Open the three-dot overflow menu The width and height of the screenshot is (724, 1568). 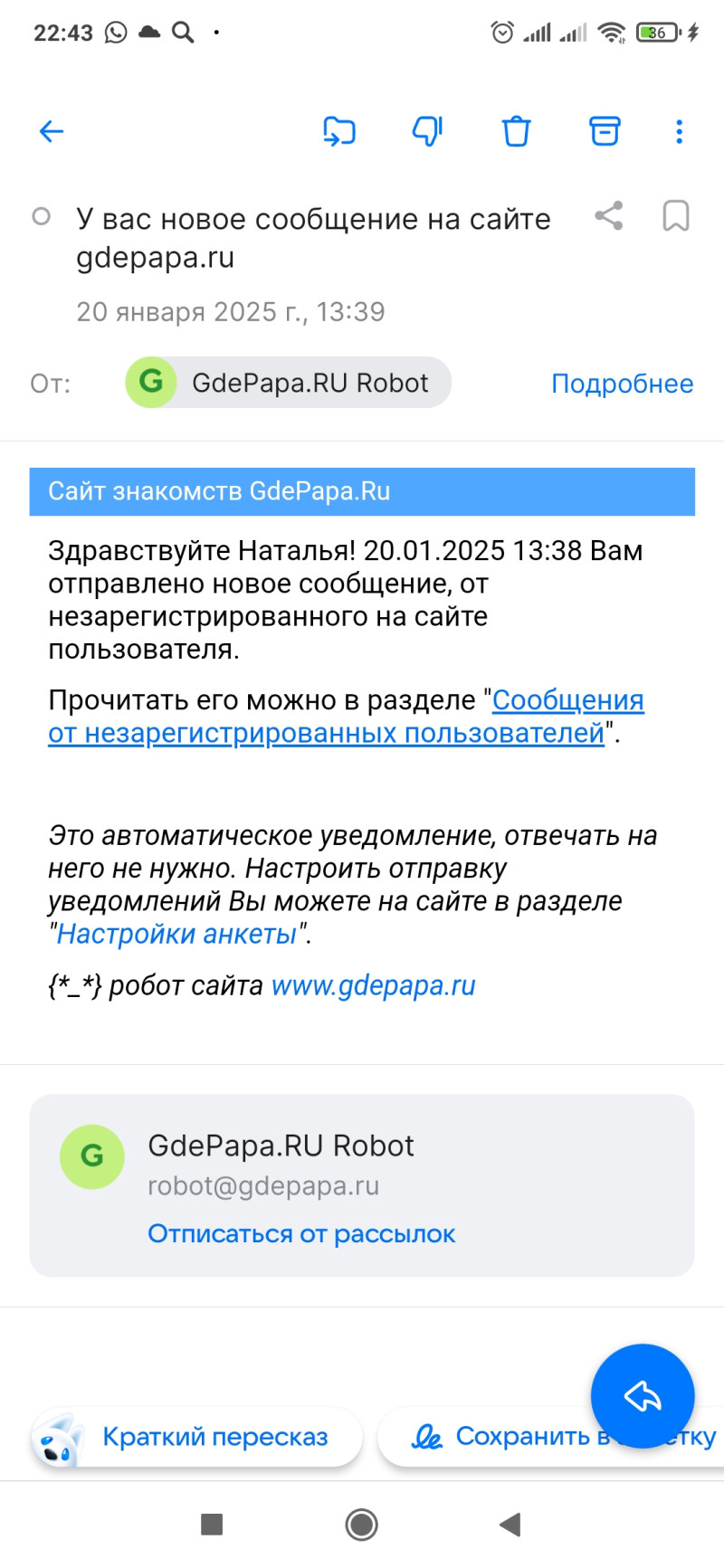tap(679, 132)
